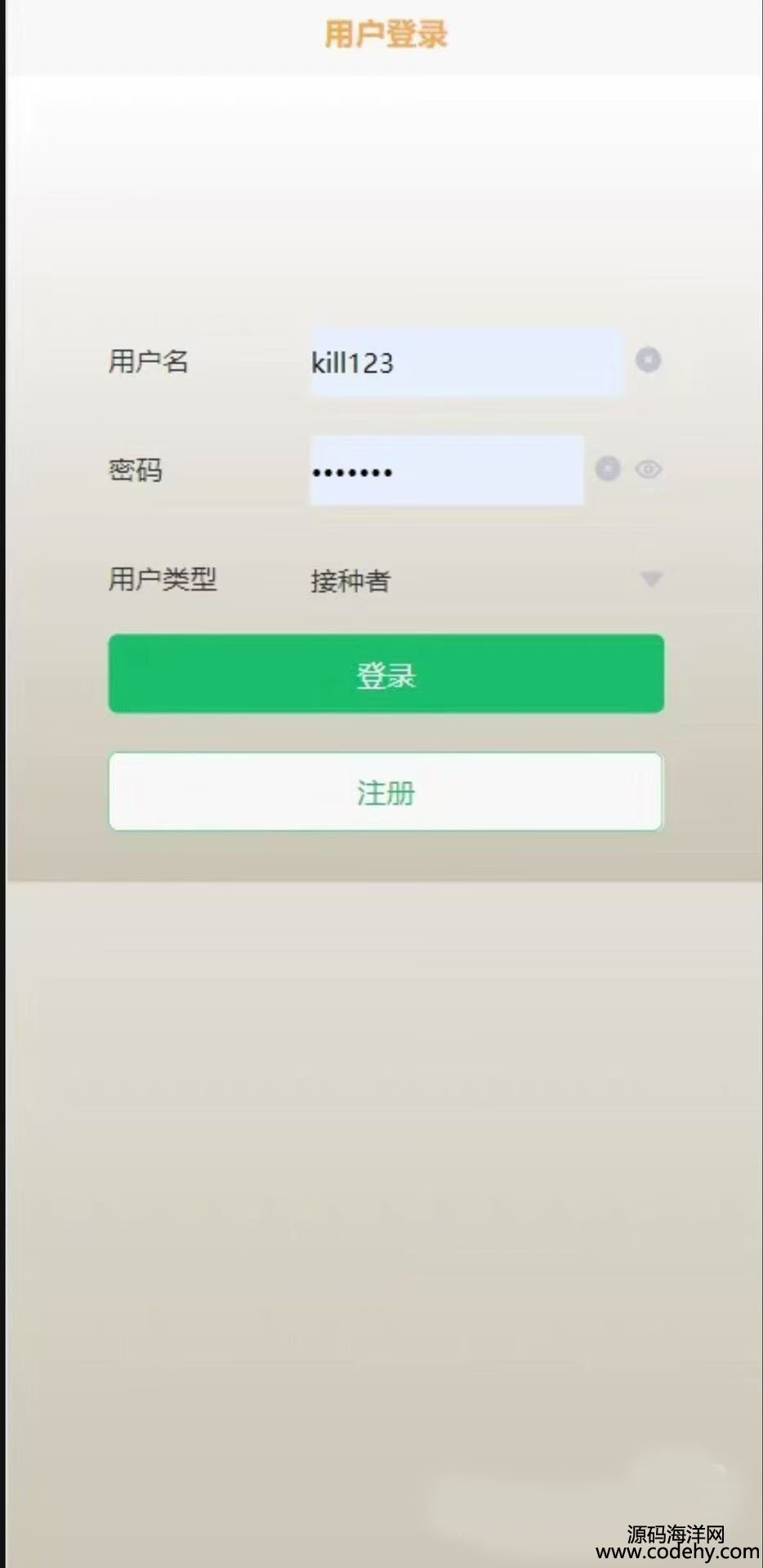Show the password with the eye icon
Image resolution: width=763 pixels, height=1568 pixels.
pyautogui.click(x=649, y=470)
